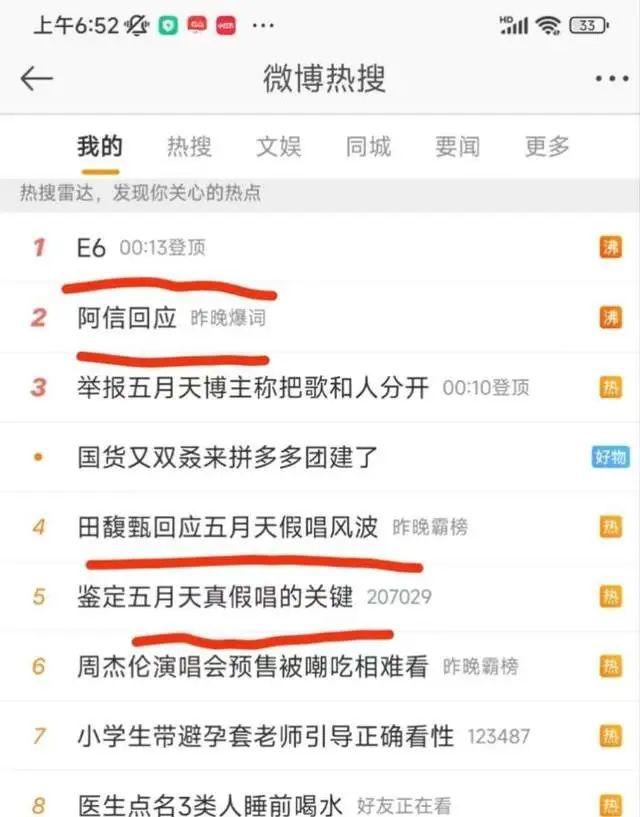Open the top trending topic E6
The height and width of the screenshot is (817, 640).
(x=92, y=248)
